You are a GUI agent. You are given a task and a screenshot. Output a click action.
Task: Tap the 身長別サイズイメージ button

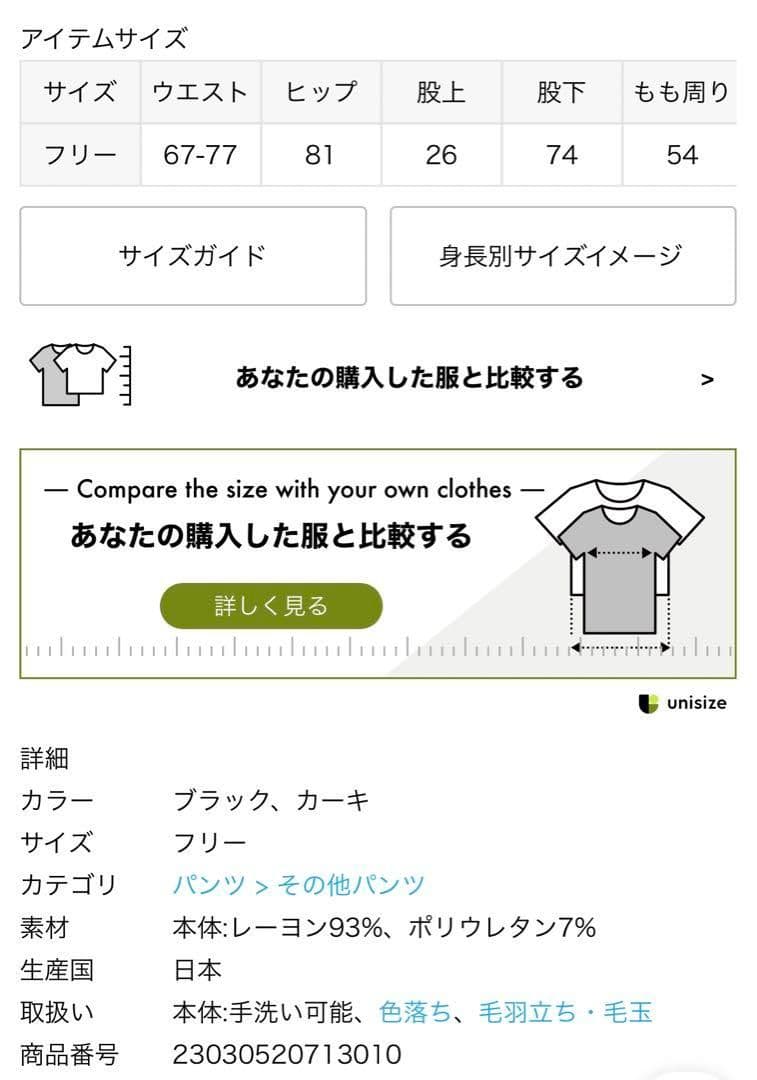pos(562,256)
